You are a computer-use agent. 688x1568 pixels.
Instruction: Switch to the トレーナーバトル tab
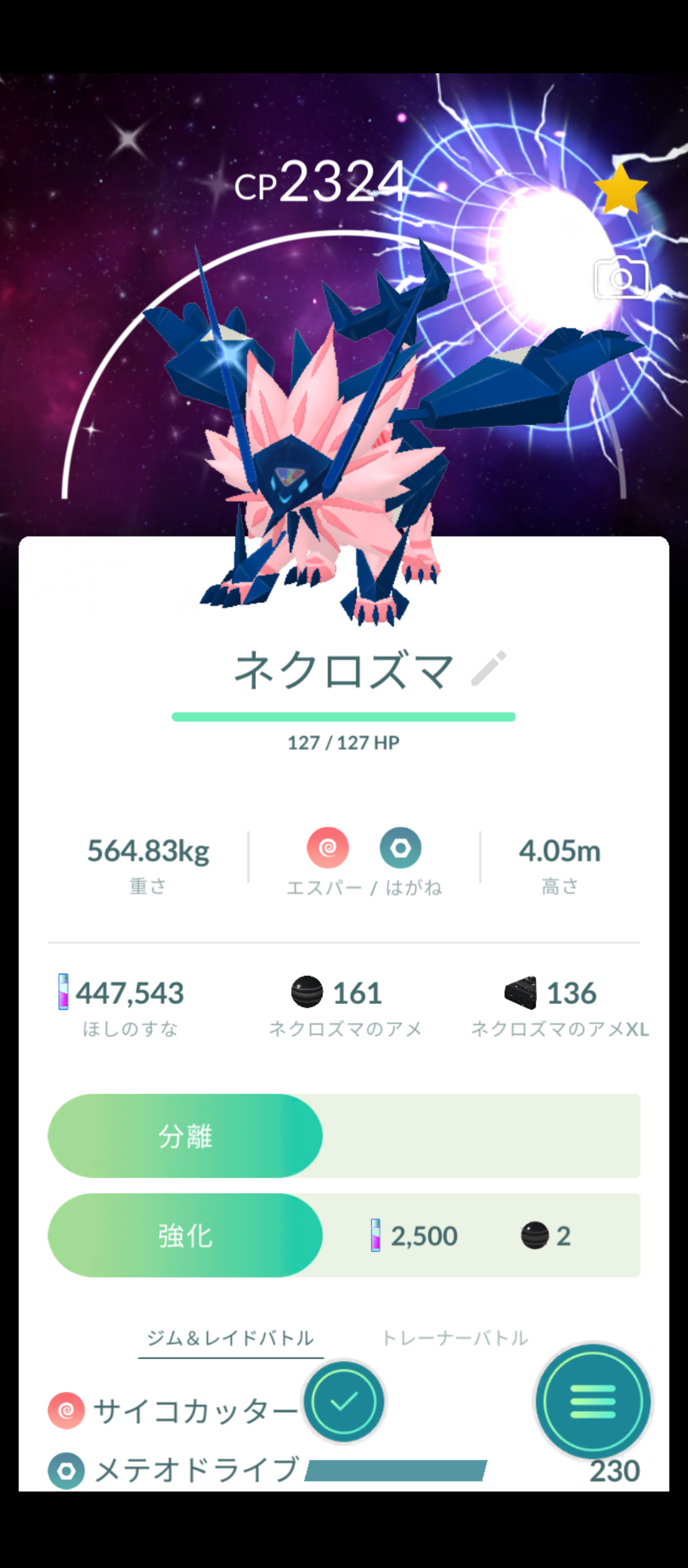tap(455, 1338)
